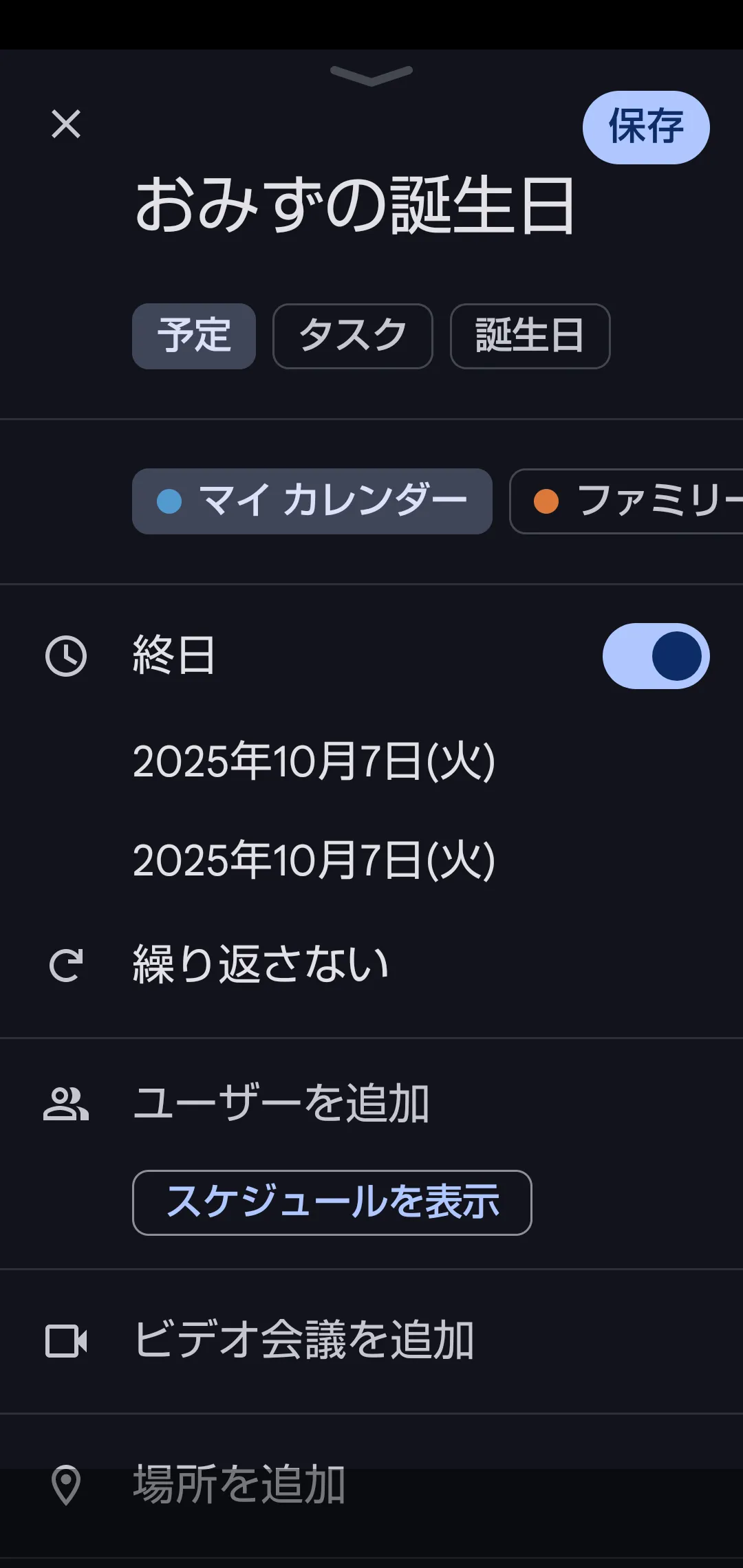This screenshot has width=743, height=1568.
Task: Edit the title おみずの誕生日
Action: coord(355,205)
